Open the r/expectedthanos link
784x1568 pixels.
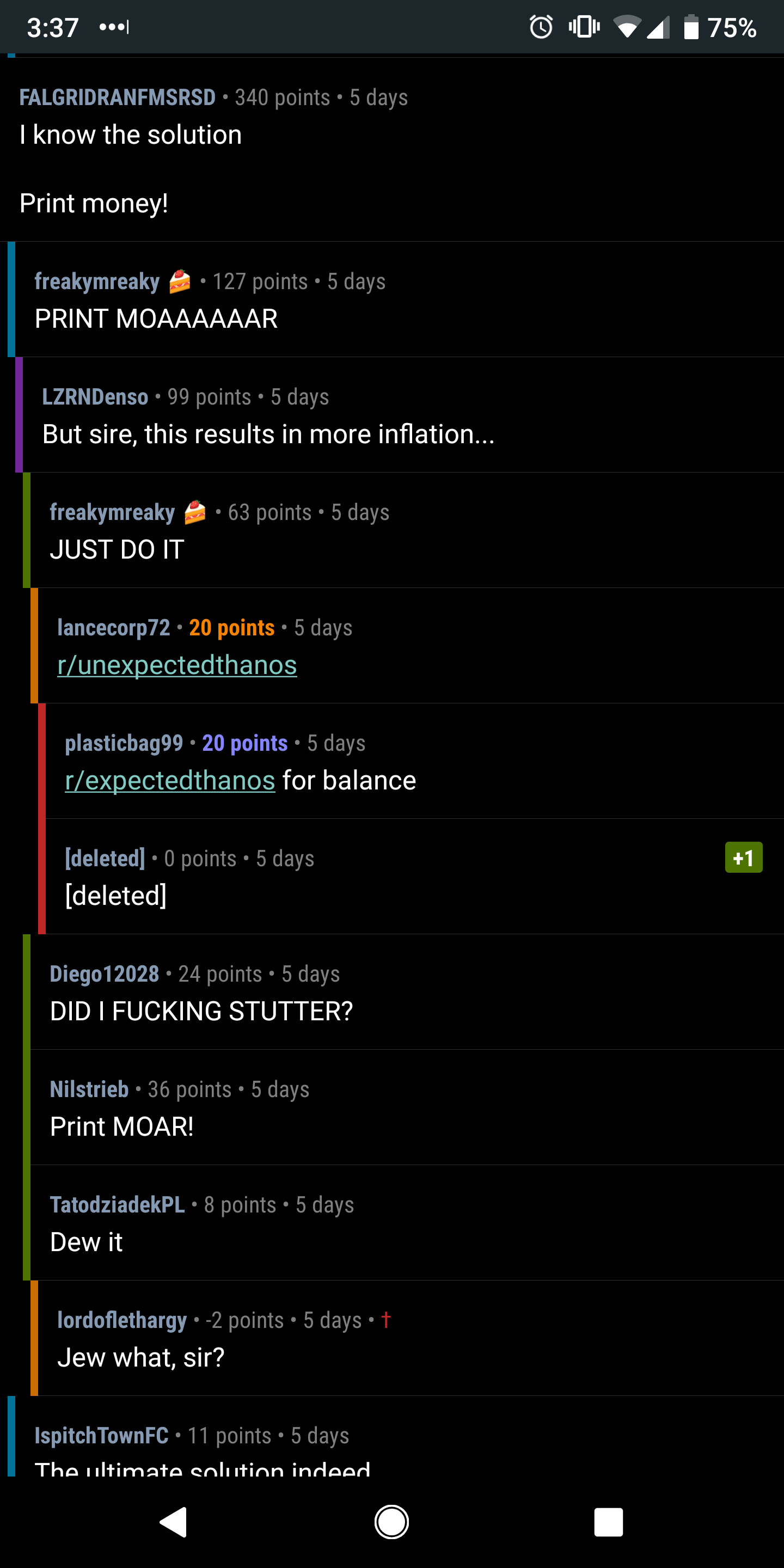[x=170, y=780]
